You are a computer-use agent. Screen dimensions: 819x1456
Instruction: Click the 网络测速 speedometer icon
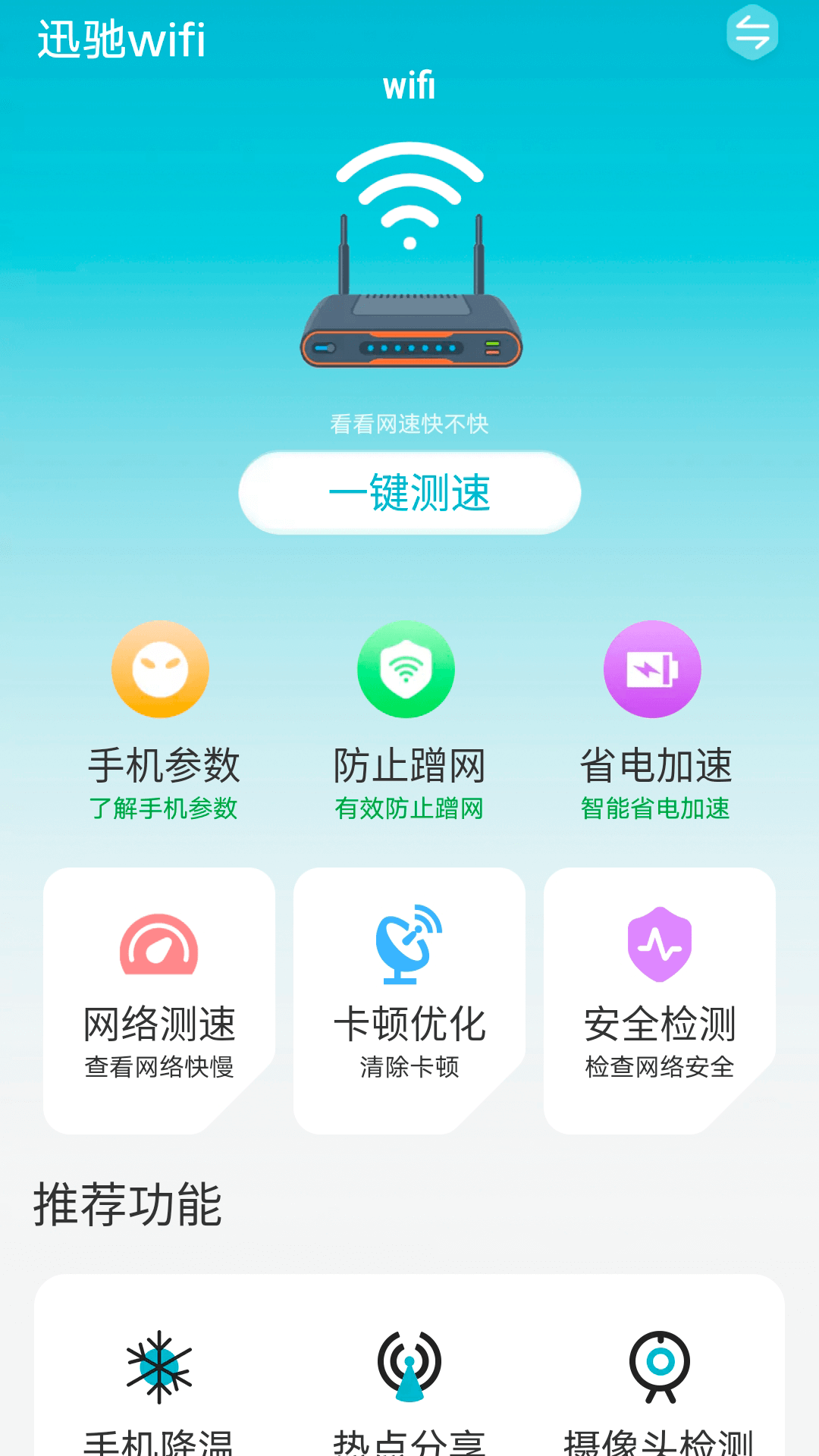(157, 944)
